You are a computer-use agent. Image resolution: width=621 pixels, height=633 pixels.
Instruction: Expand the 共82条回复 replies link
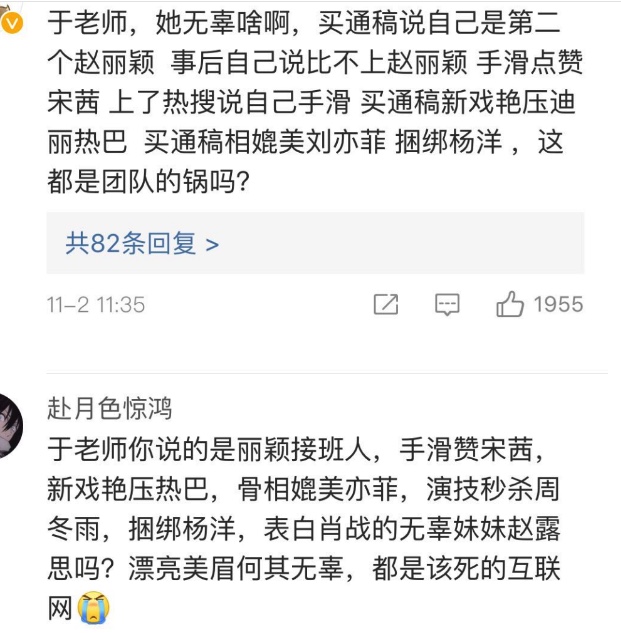click(141, 243)
